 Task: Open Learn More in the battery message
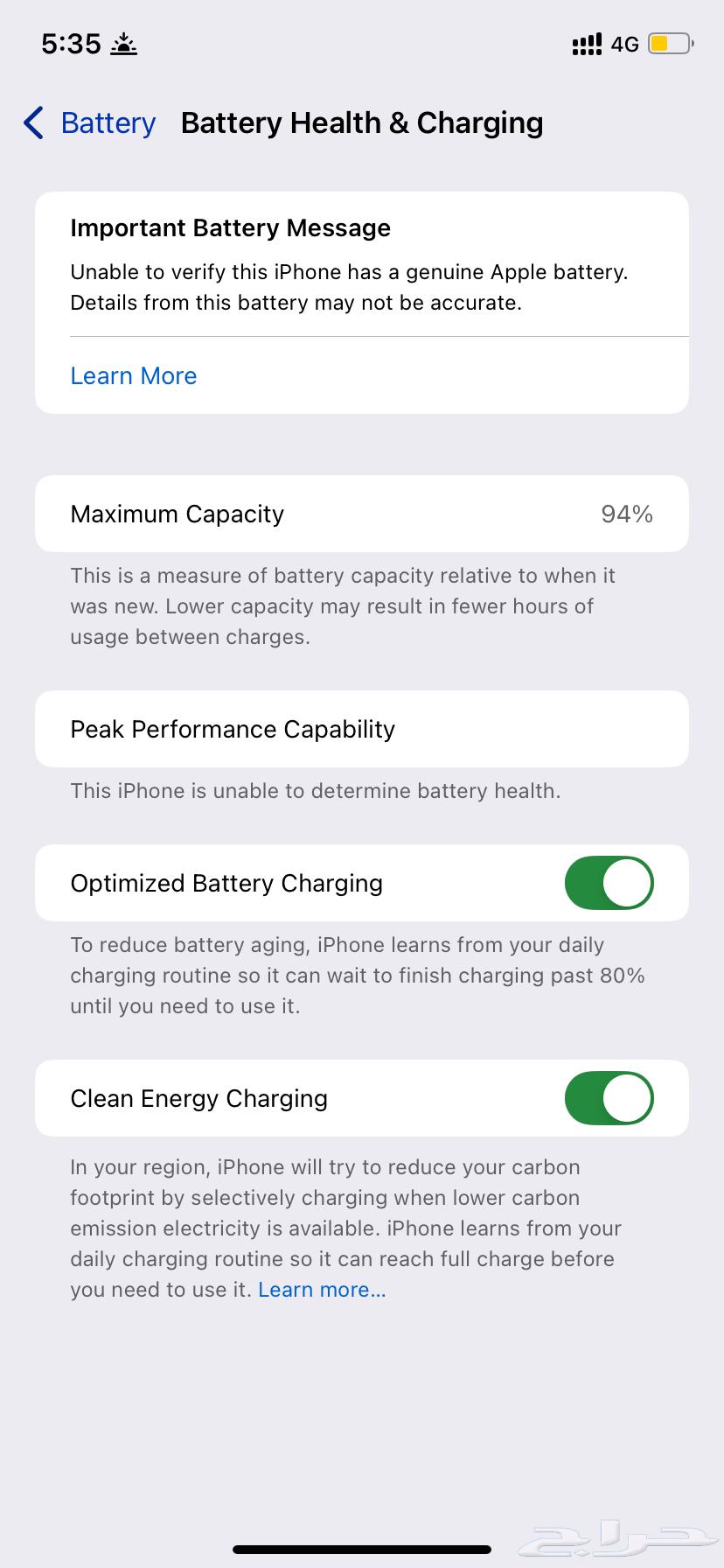coord(133,375)
